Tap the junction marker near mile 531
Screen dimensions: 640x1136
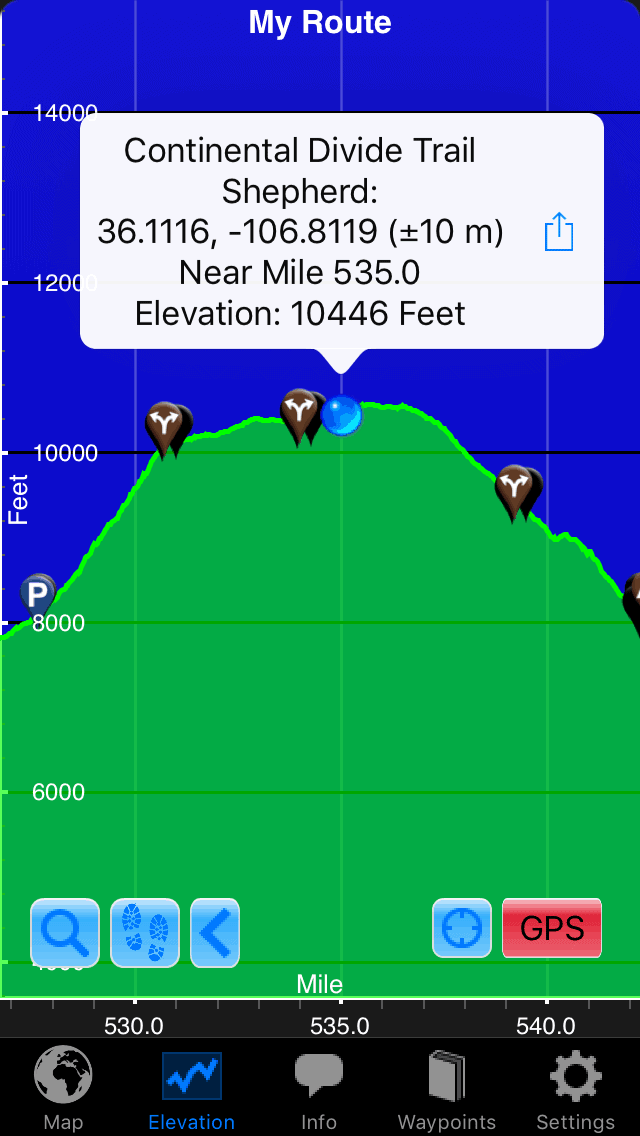pyautogui.click(x=165, y=430)
